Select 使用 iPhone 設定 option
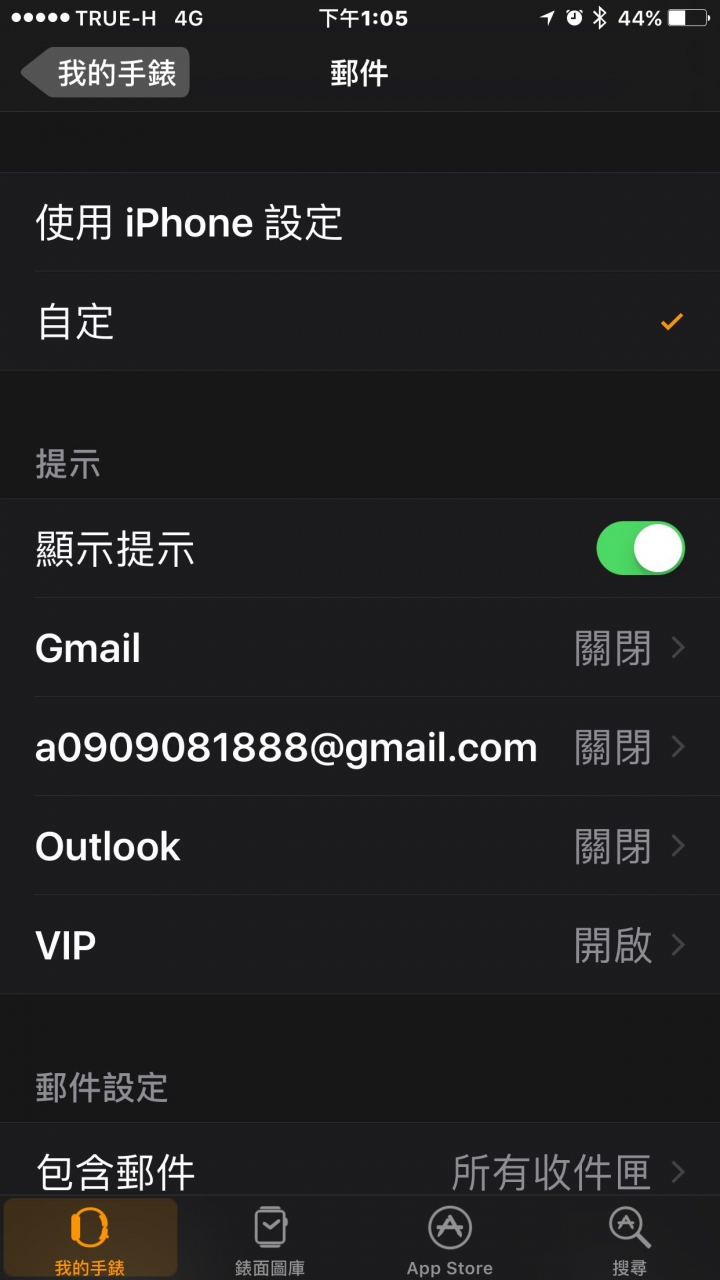The height and width of the screenshot is (1280, 720). [x=360, y=222]
